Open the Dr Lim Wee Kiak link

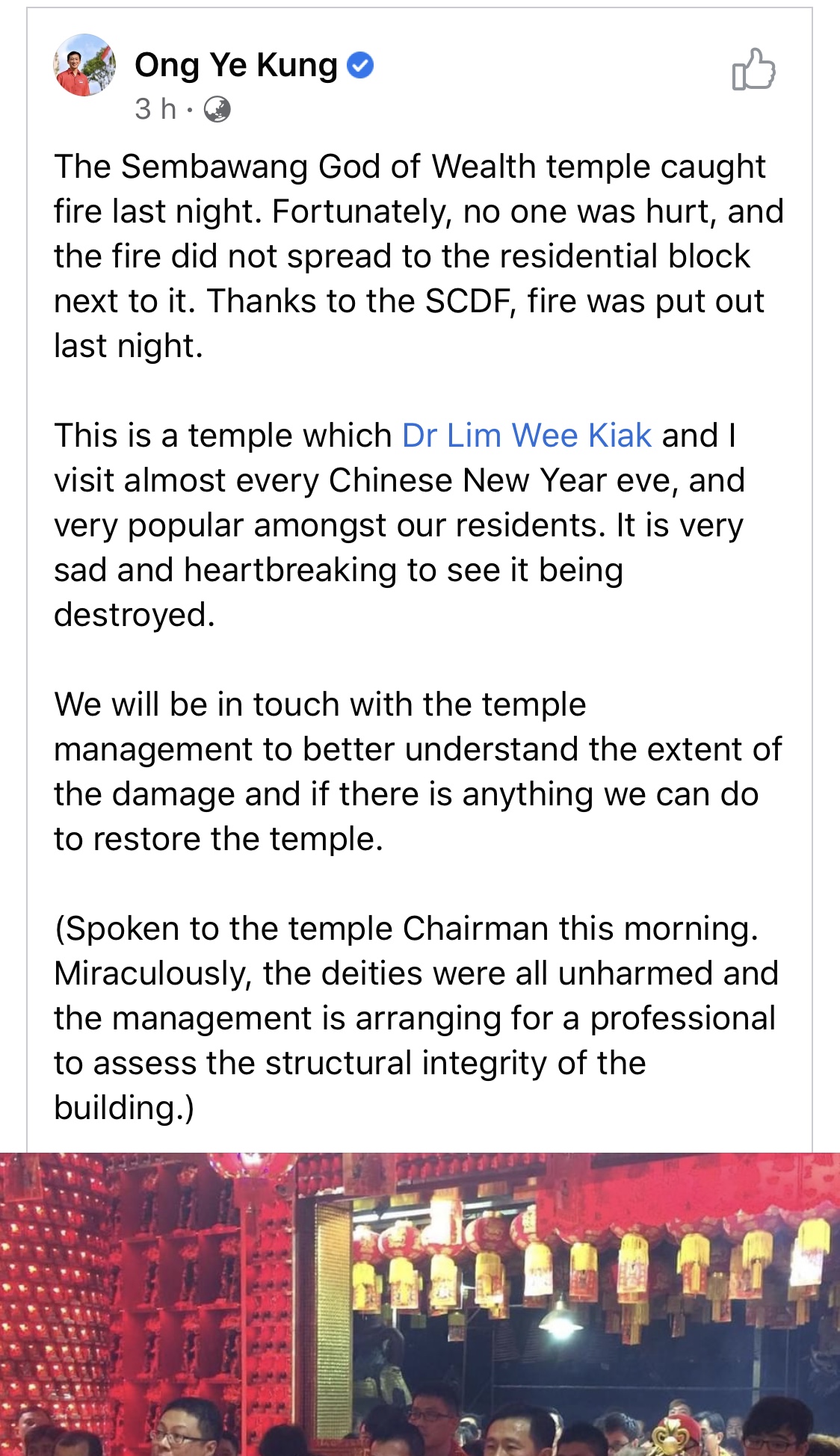(x=527, y=436)
